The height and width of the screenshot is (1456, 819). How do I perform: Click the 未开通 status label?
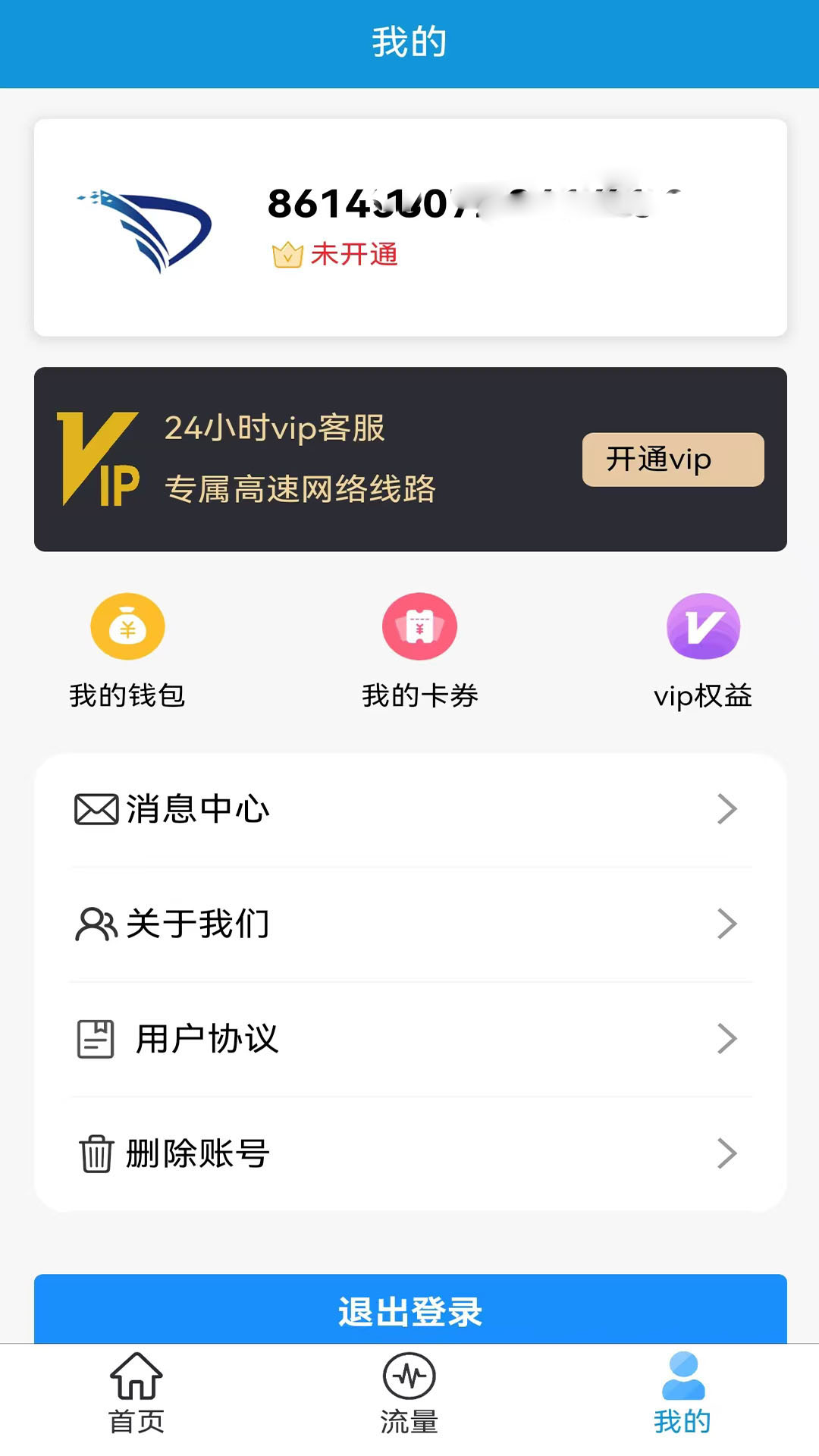[355, 255]
